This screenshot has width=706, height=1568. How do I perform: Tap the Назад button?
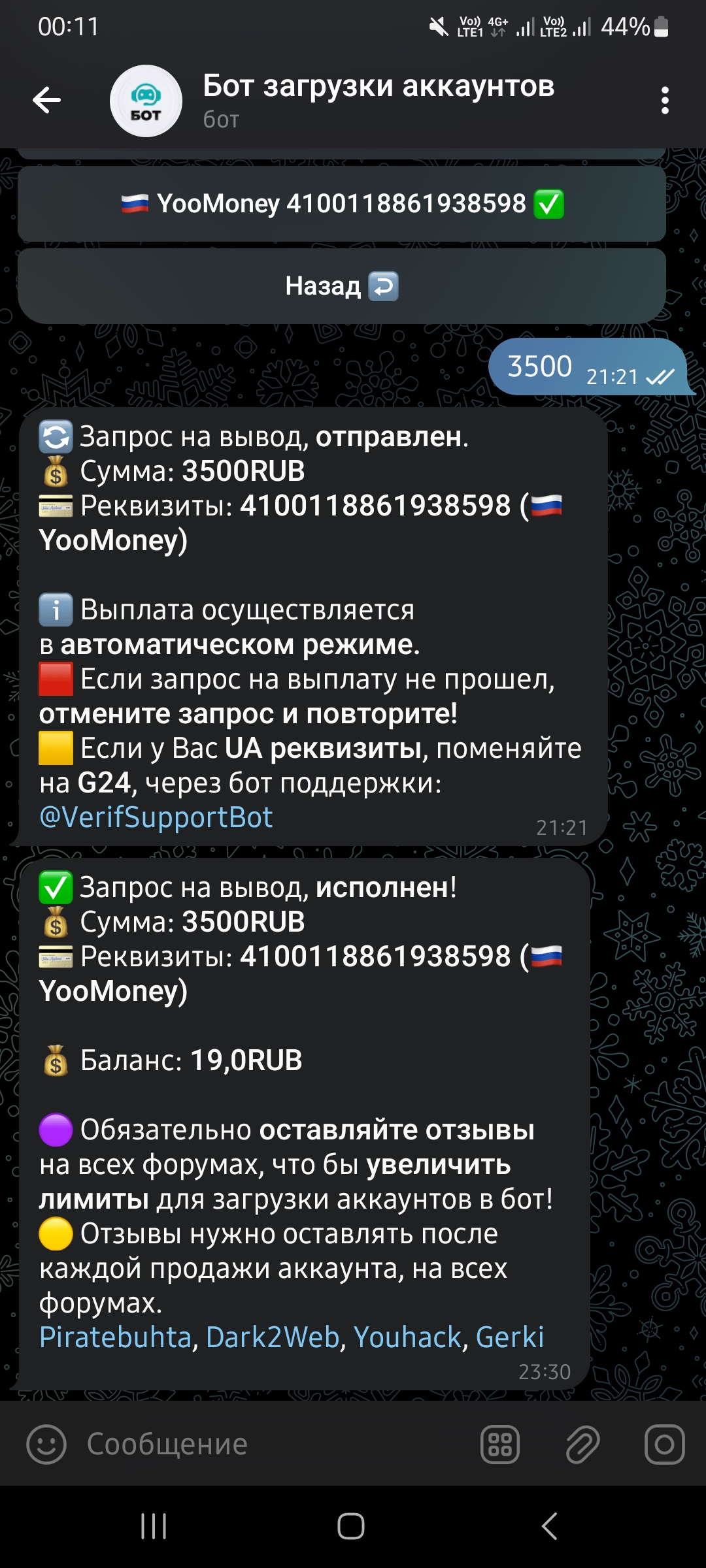pos(342,286)
